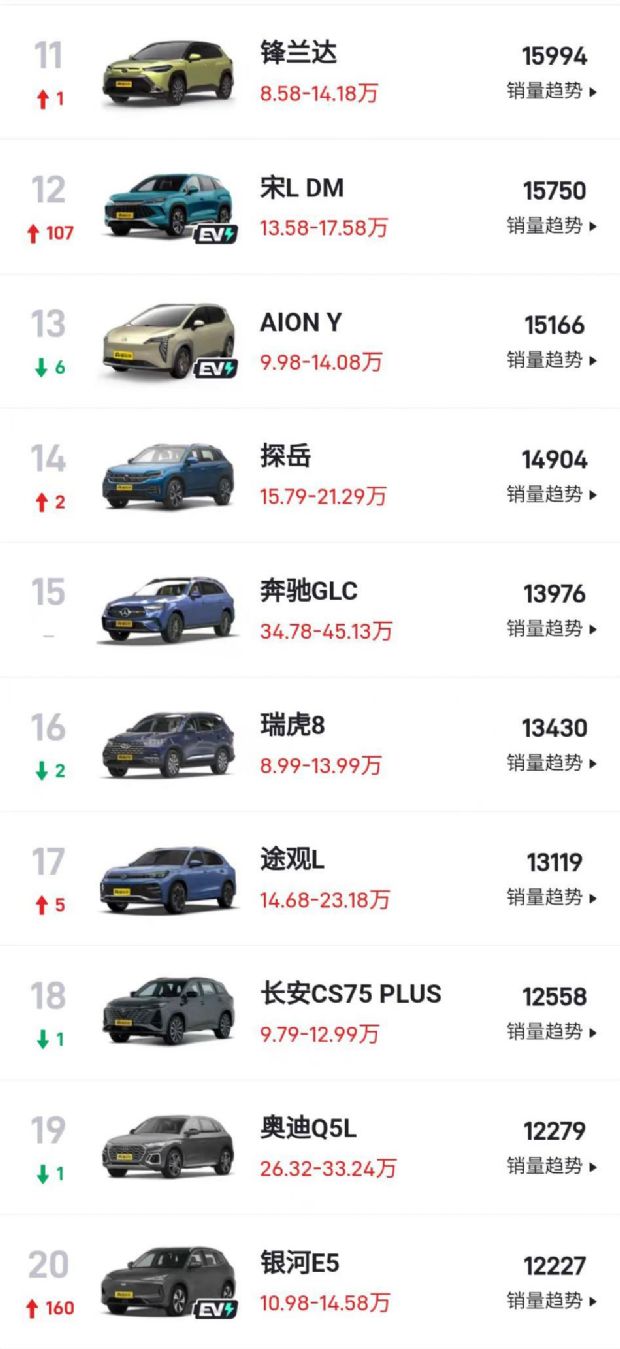This screenshot has height=1349, width=620.
Task: View 销量趋势 for 探岳
Action: [x=551, y=494]
